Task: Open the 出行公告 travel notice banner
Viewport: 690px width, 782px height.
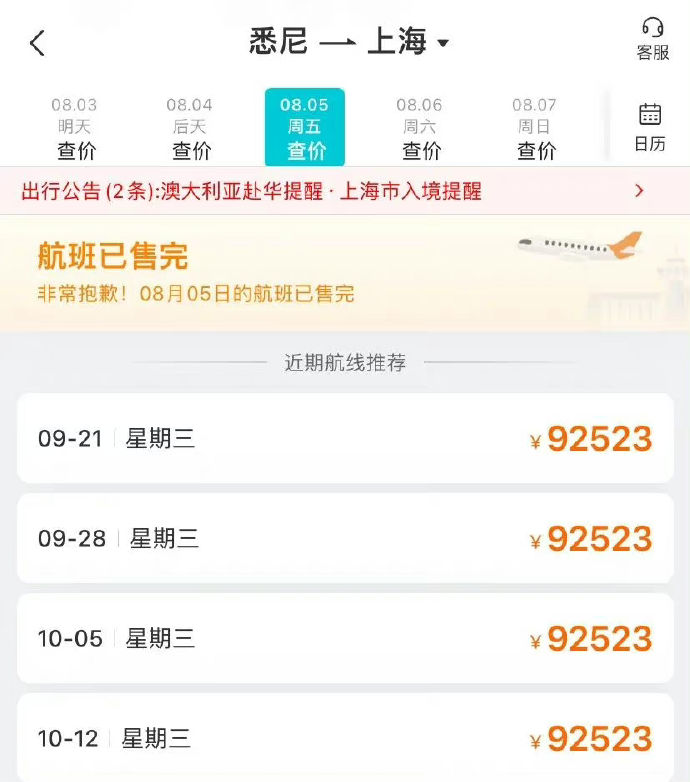Action: (344, 191)
